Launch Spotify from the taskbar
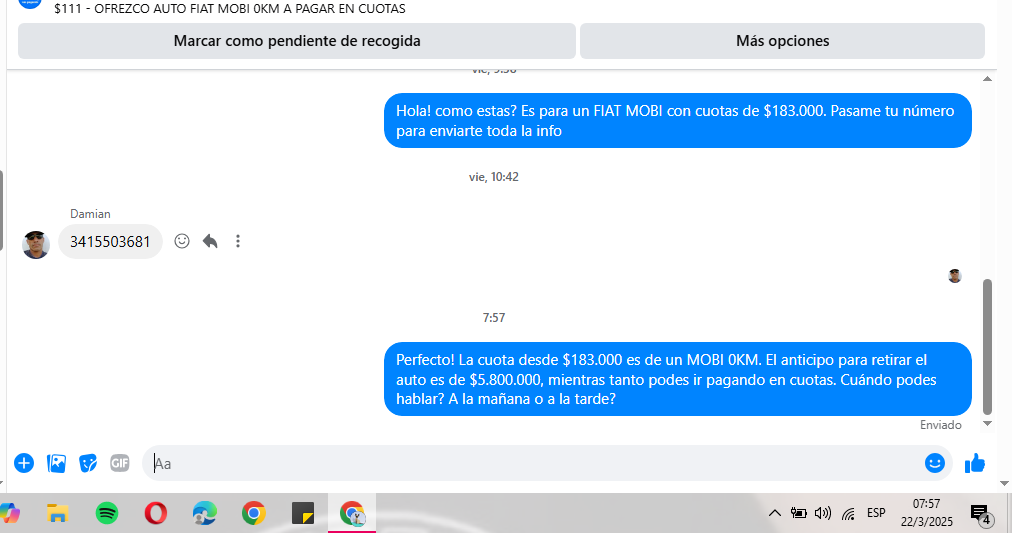The image size is (1012, 533). (107, 514)
